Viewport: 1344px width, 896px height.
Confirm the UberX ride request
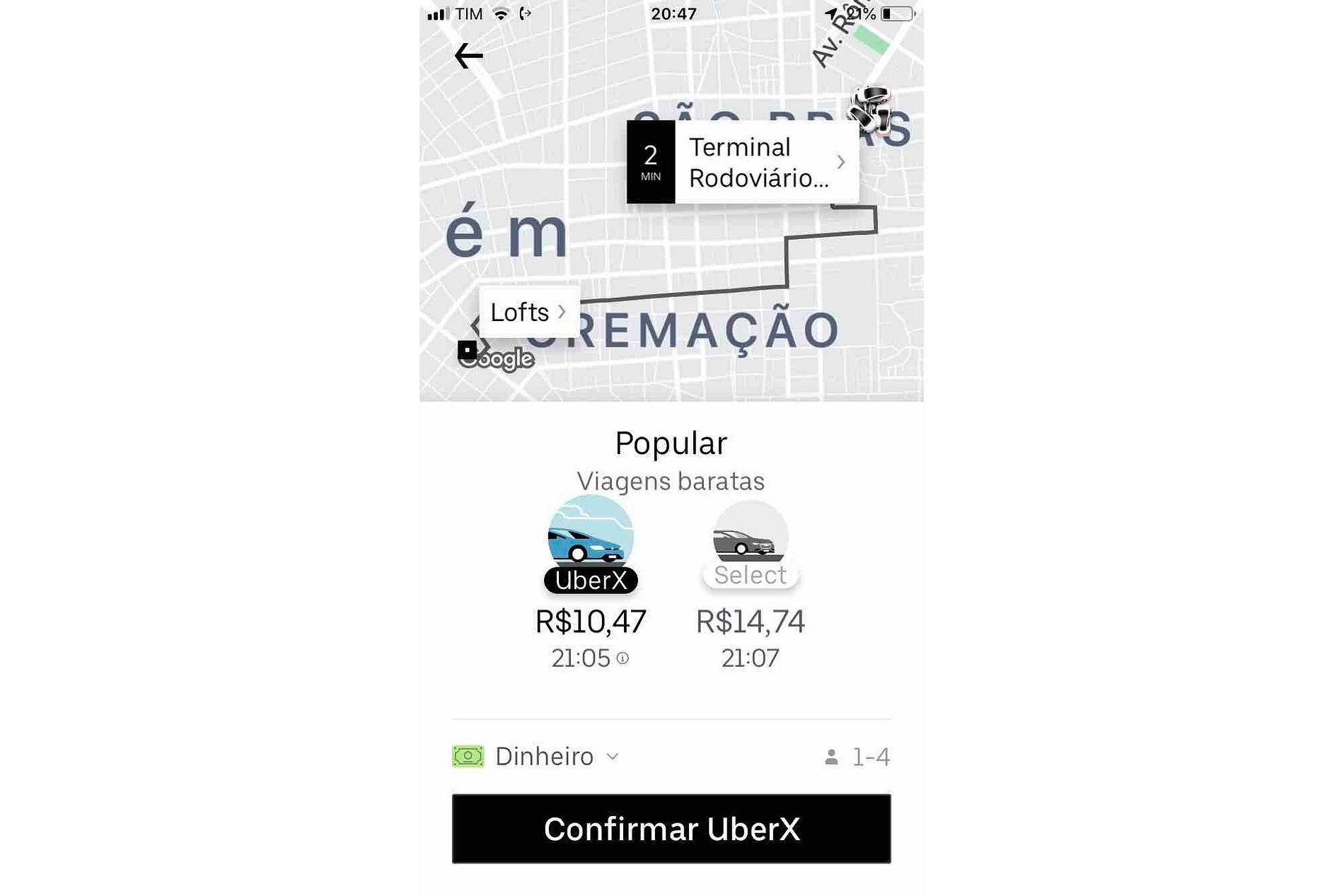pyautogui.click(x=671, y=829)
